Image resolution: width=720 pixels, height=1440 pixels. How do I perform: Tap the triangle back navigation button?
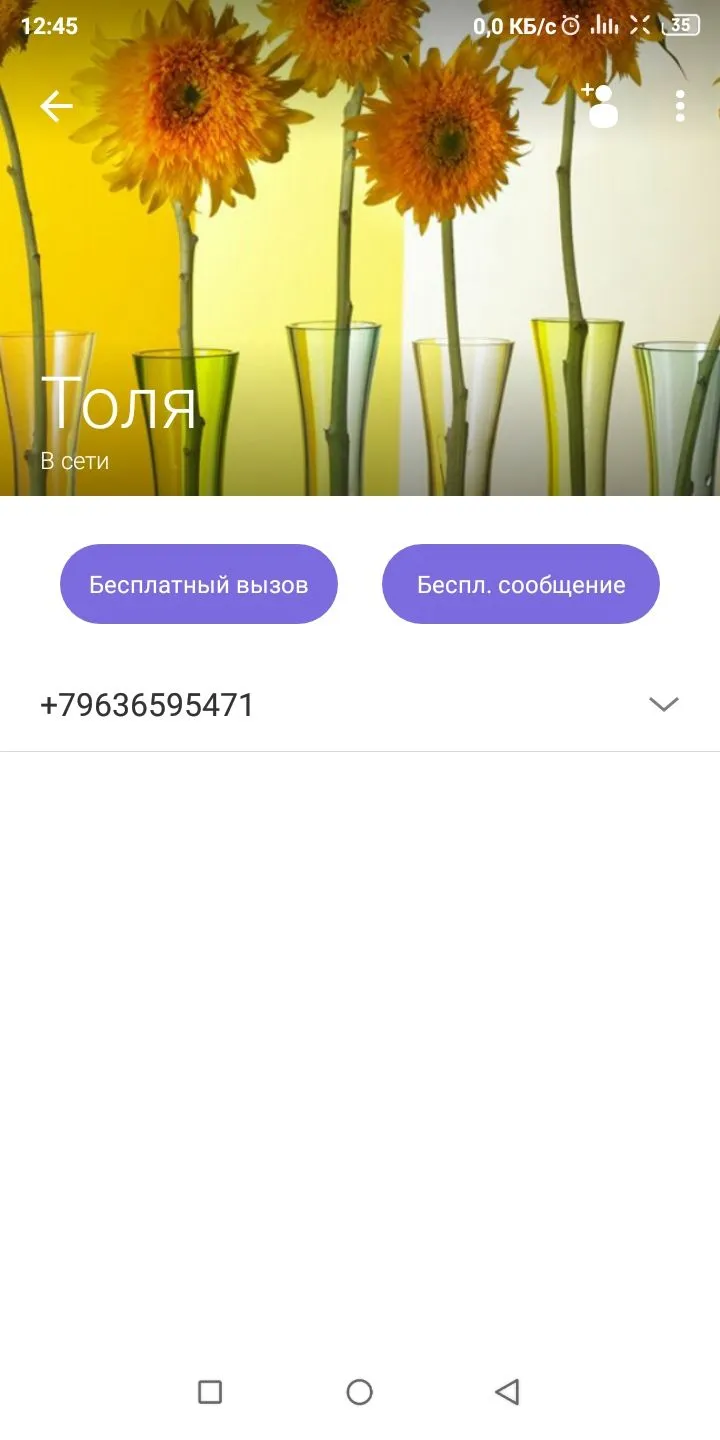tap(508, 1391)
